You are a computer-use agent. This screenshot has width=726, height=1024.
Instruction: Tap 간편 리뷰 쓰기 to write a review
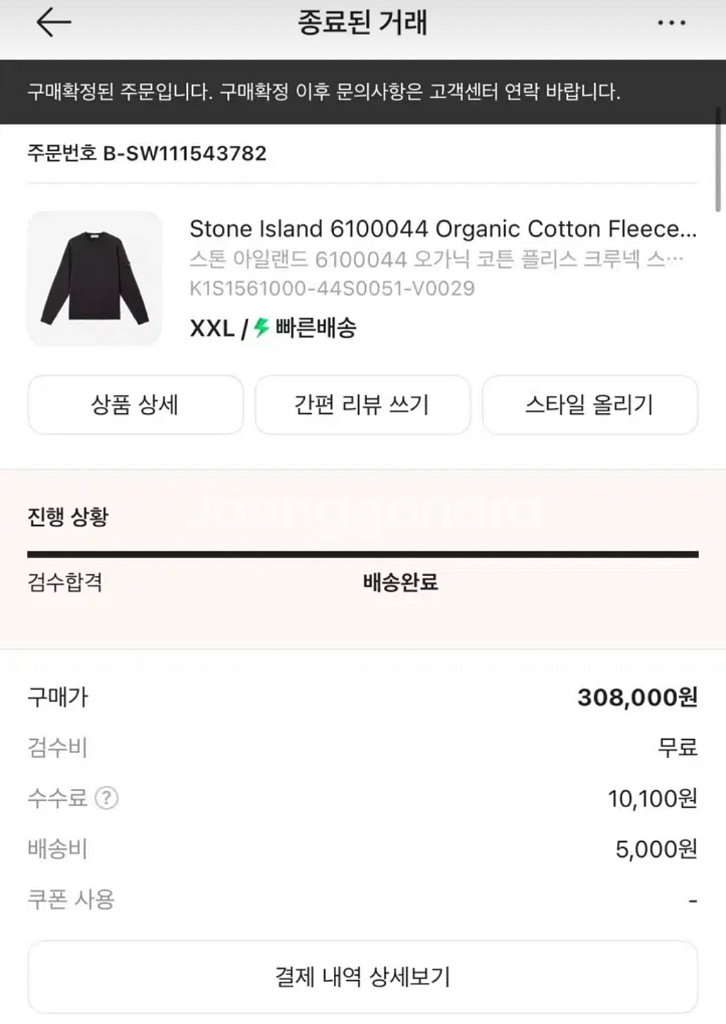click(362, 405)
